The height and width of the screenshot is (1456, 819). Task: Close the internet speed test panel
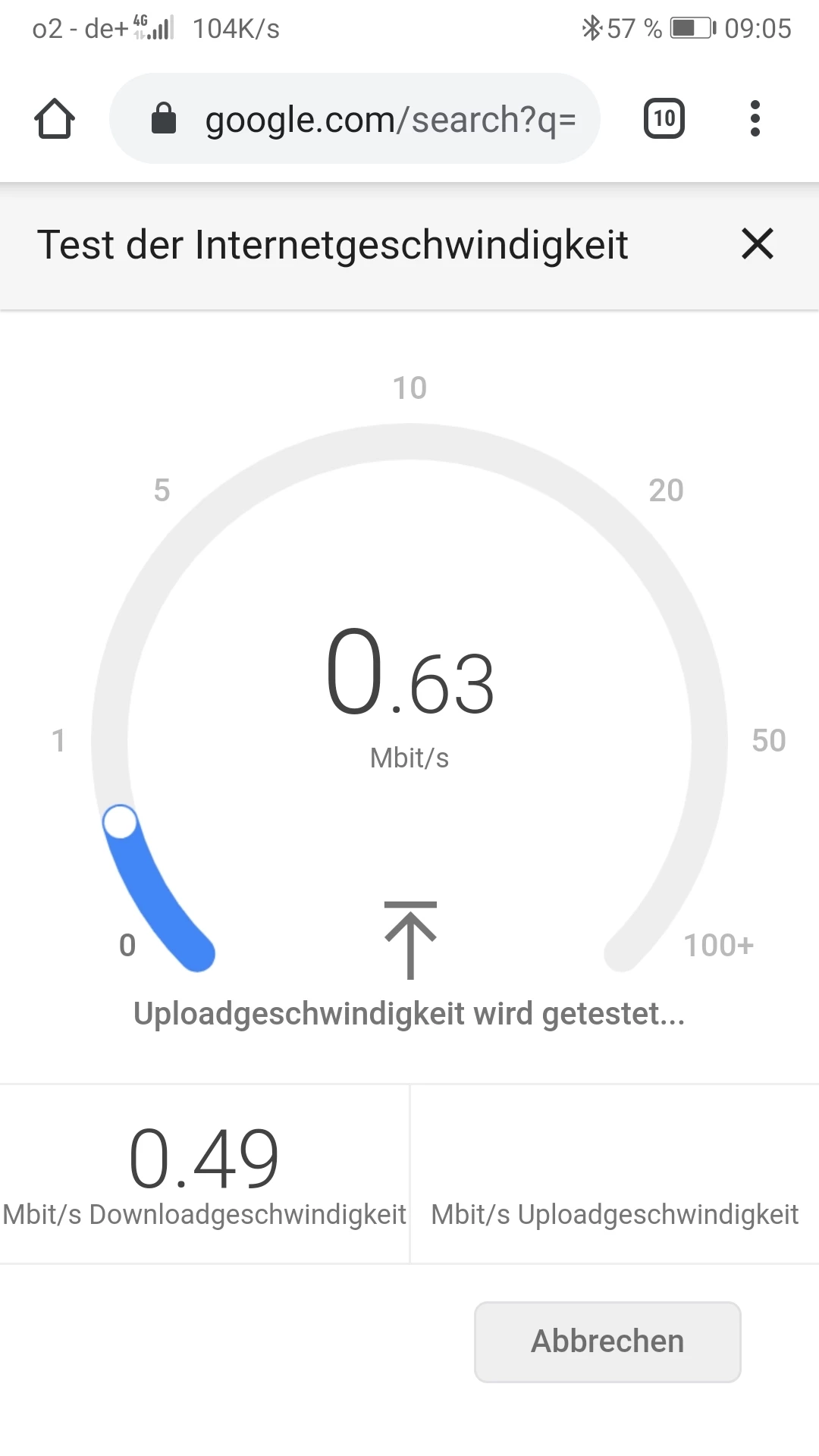tap(757, 244)
